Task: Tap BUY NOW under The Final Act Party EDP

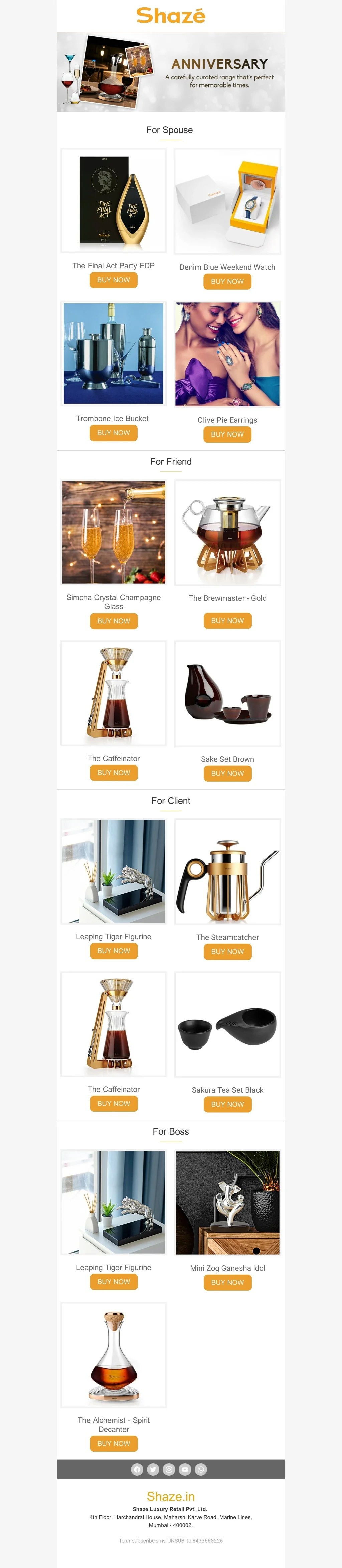Action: click(113, 280)
